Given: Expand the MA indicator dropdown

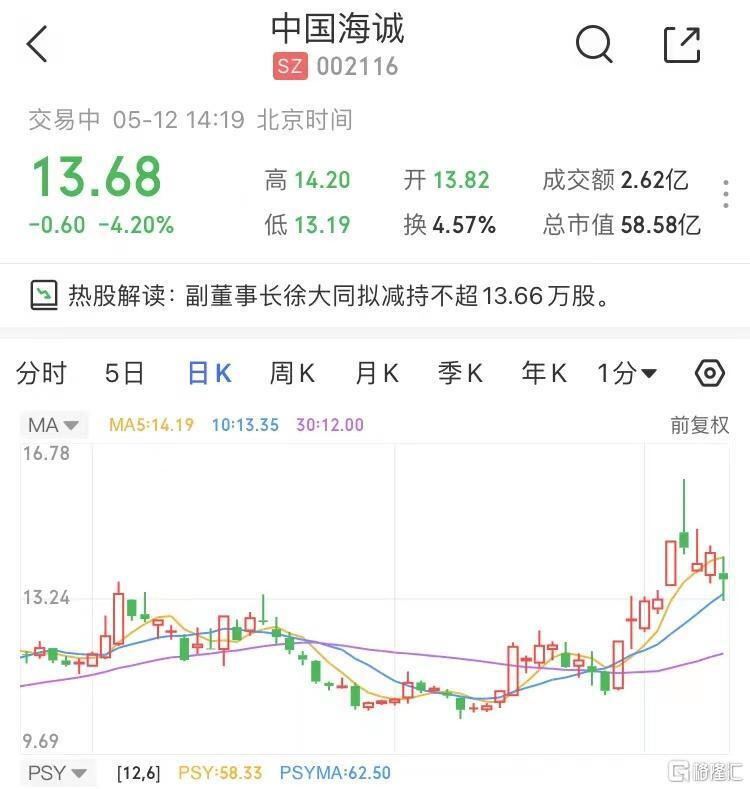Looking at the screenshot, I should tap(54, 425).
